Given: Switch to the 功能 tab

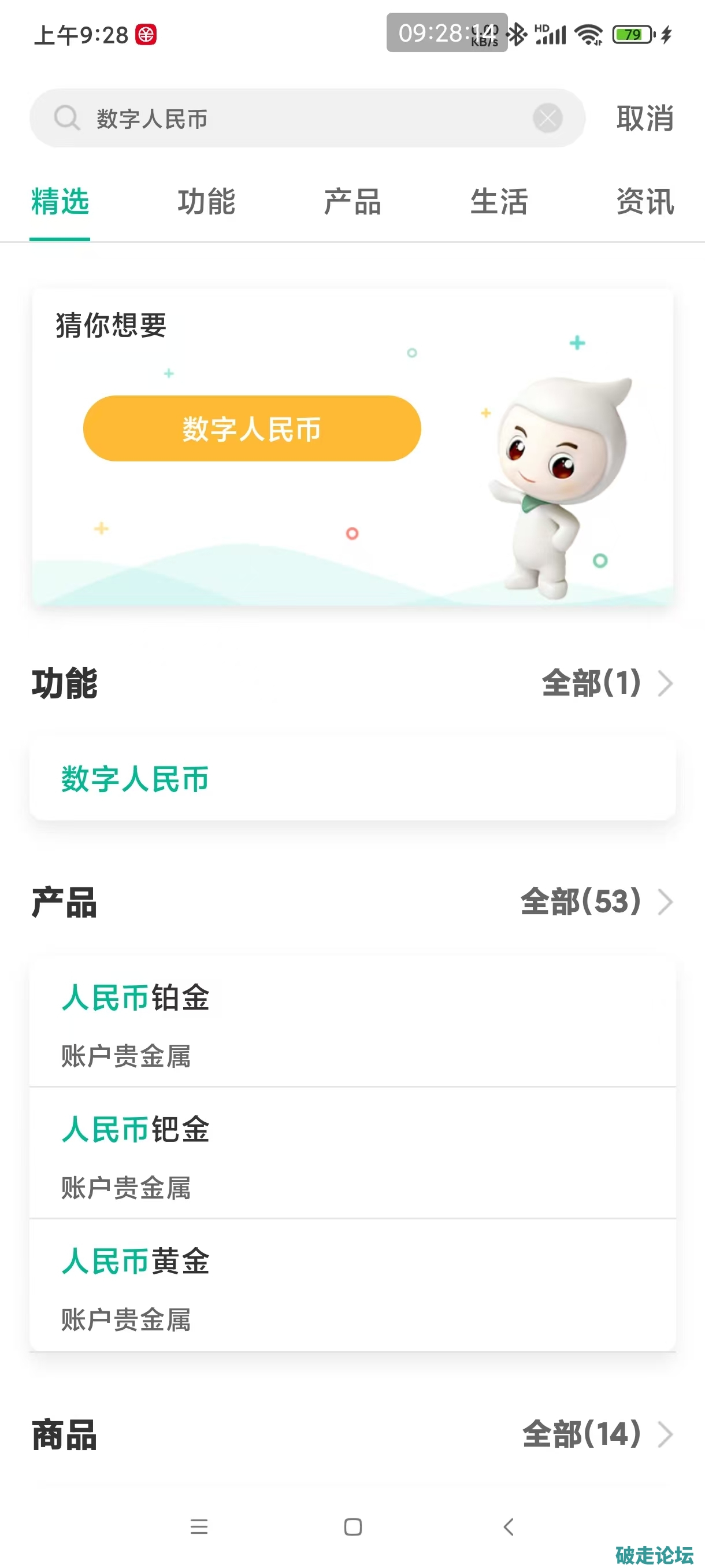Looking at the screenshot, I should tap(206, 201).
